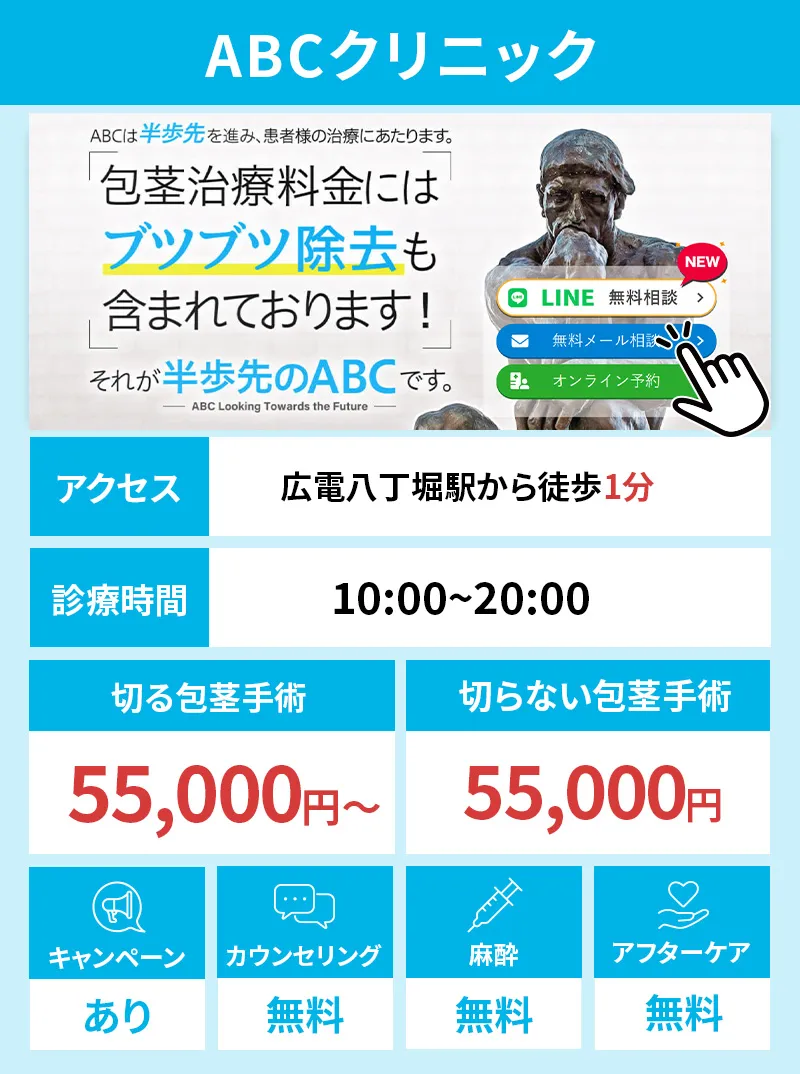Click the heart-in-hand aftercare icon
The height and width of the screenshot is (1074, 800).
point(684,903)
